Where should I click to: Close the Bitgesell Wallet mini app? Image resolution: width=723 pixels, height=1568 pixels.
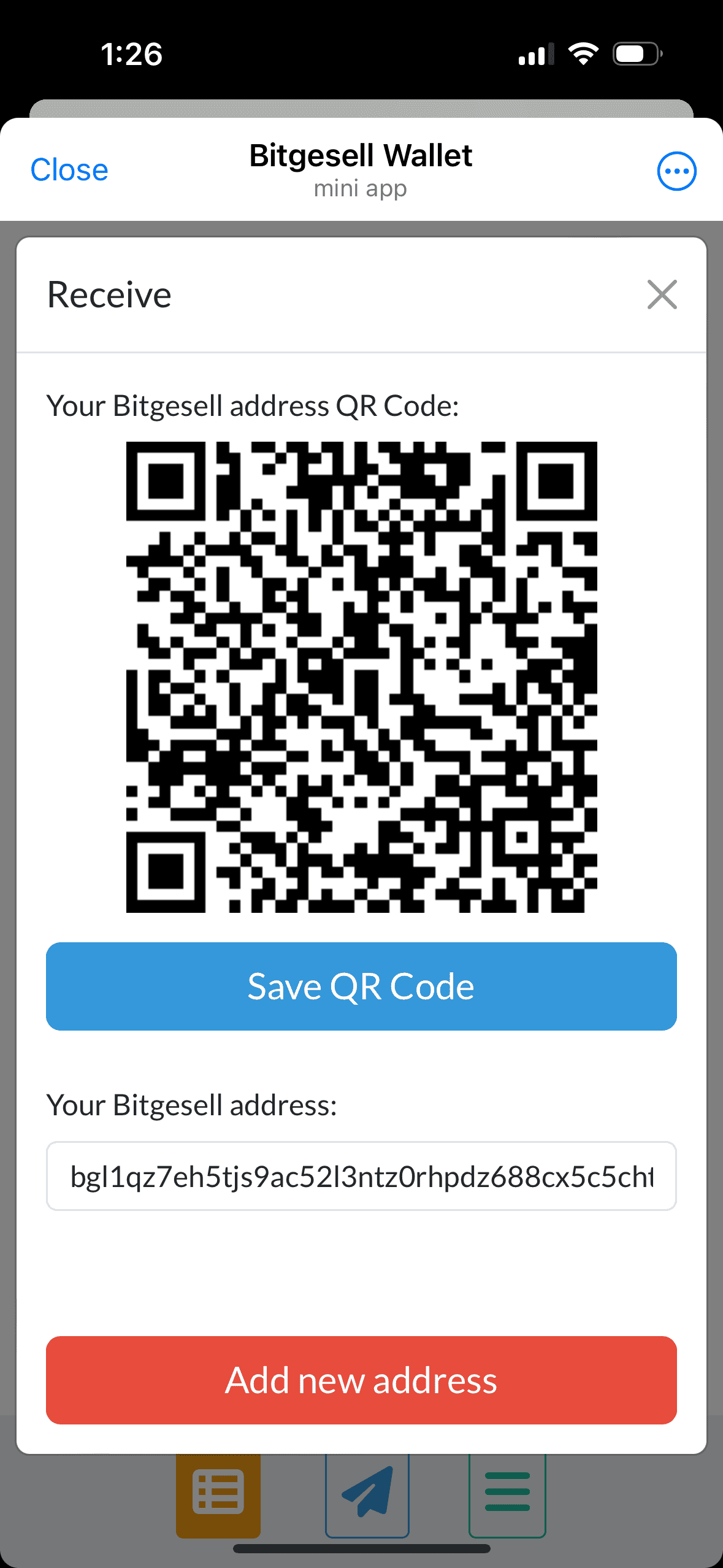pyautogui.click(x=69, y=170)
